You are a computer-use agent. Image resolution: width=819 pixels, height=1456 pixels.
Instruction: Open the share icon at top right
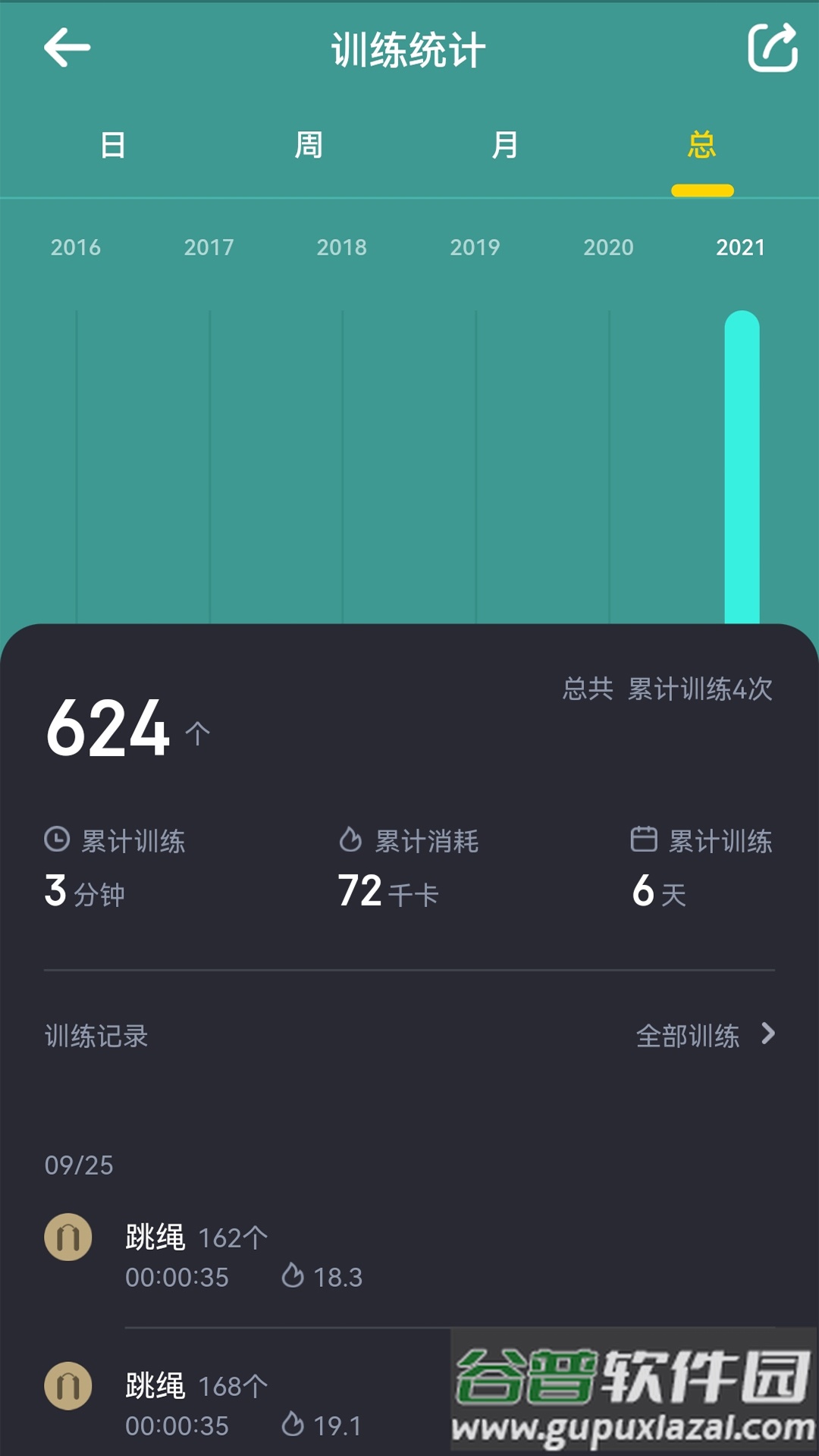(770, 47)
